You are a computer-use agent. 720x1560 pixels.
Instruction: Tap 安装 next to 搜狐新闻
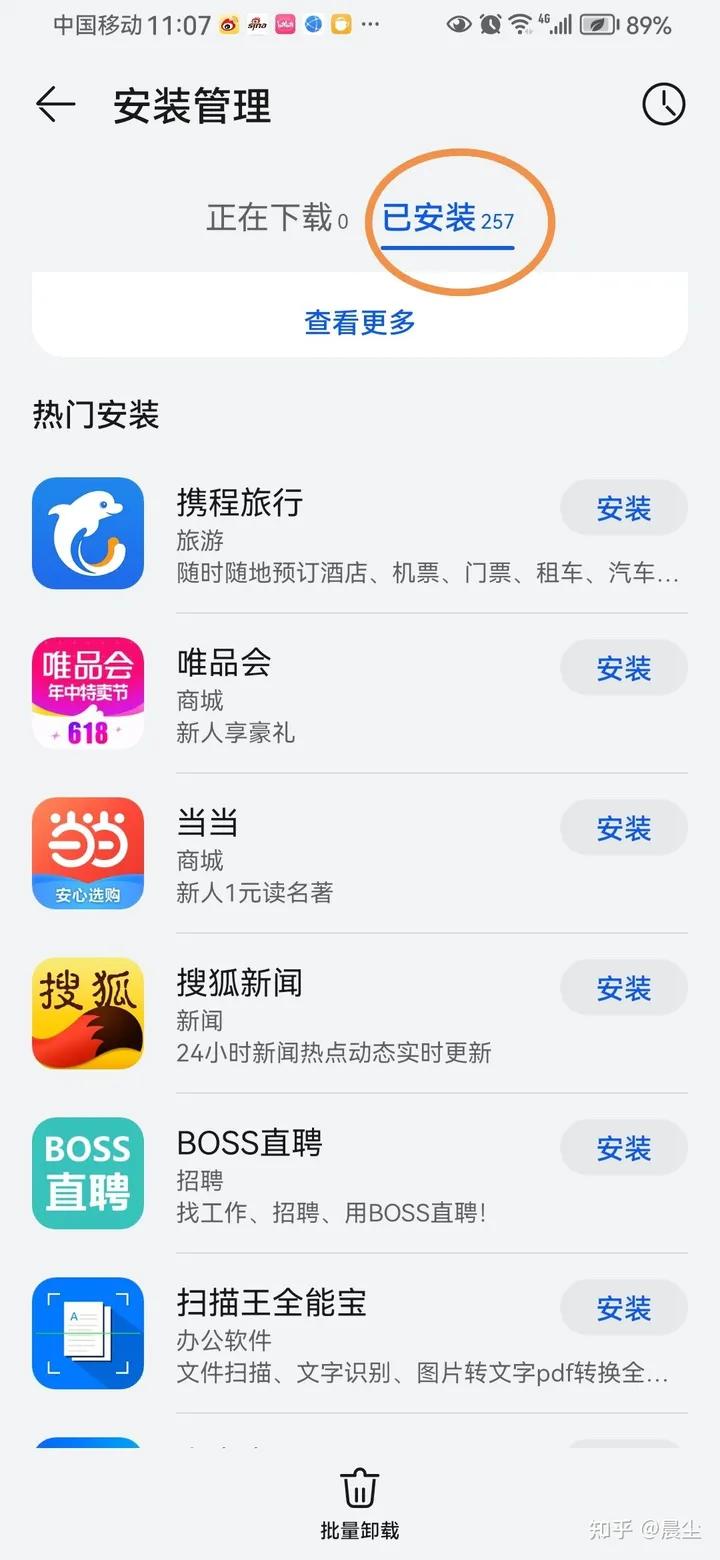pos(623,988)
